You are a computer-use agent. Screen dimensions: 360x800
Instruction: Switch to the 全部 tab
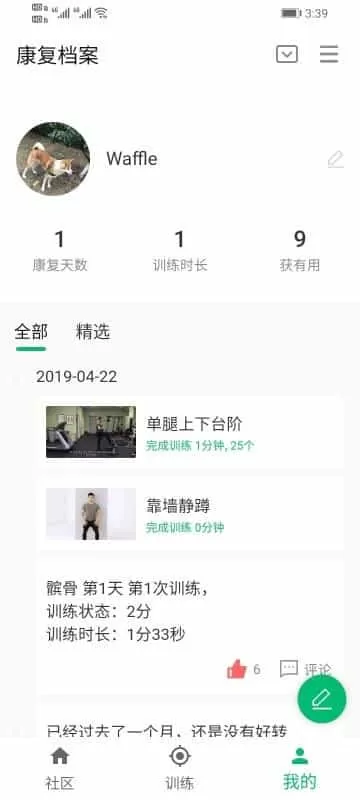tap(31, 332)
